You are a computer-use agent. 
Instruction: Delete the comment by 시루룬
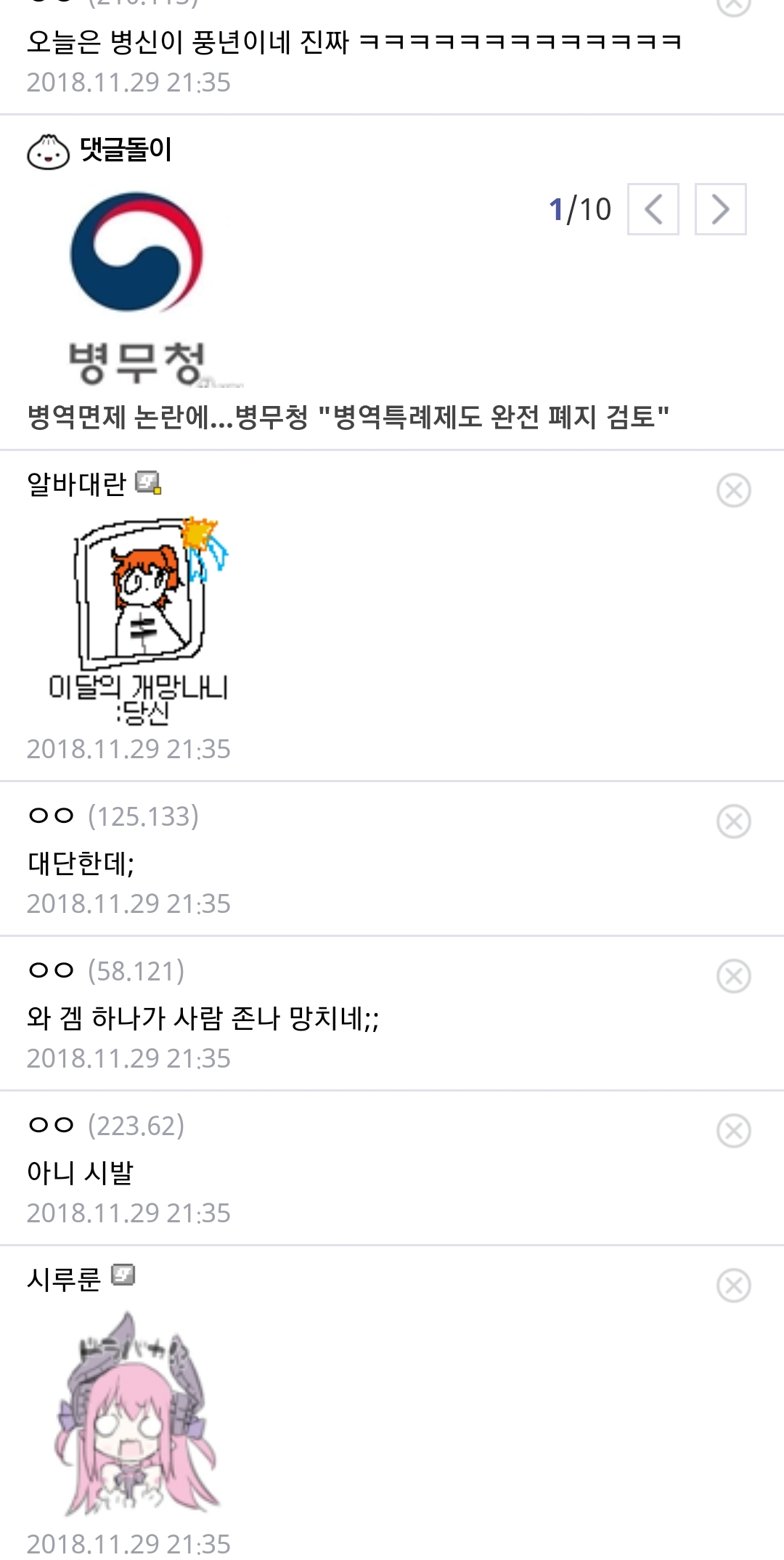tap(733, 1285)
